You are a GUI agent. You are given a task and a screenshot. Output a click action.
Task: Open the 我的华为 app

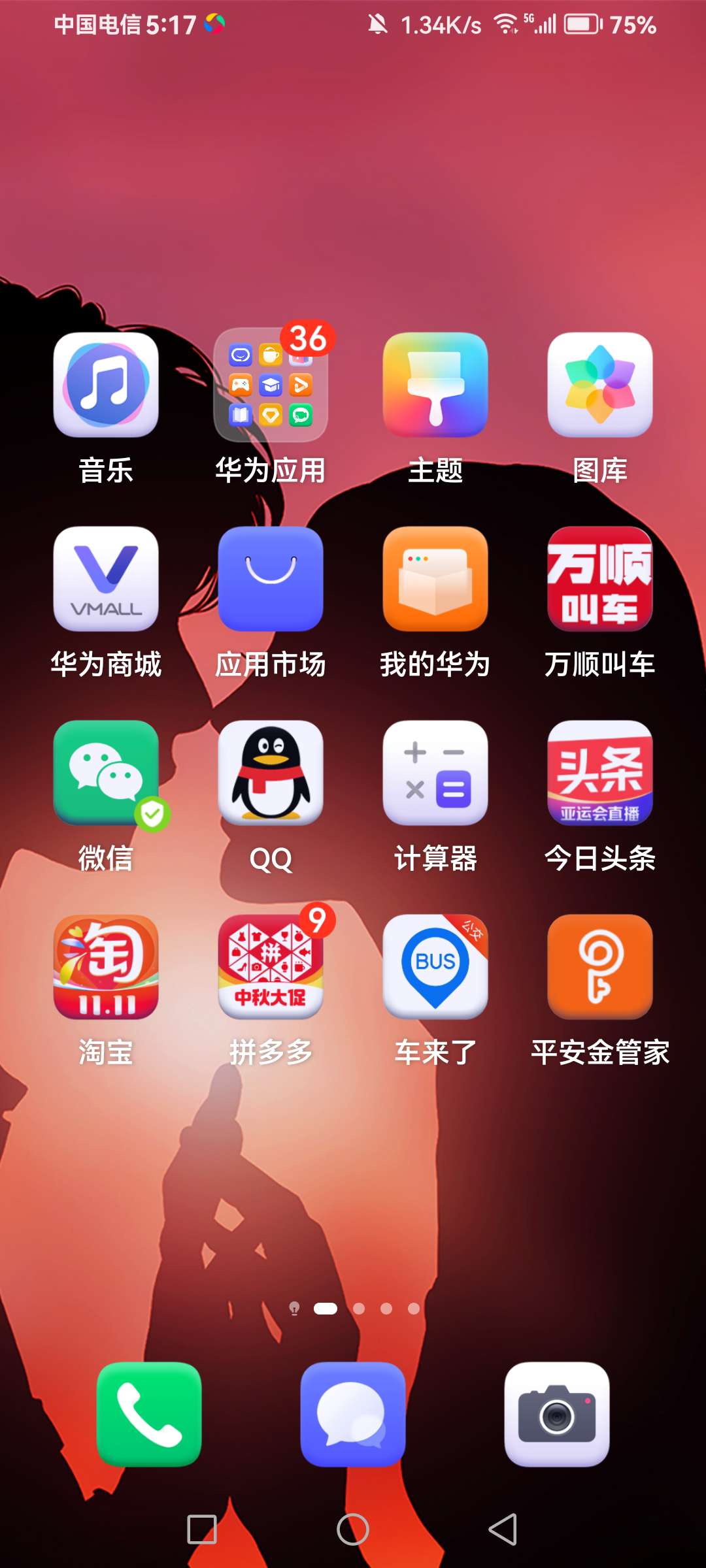coord(435,579)
